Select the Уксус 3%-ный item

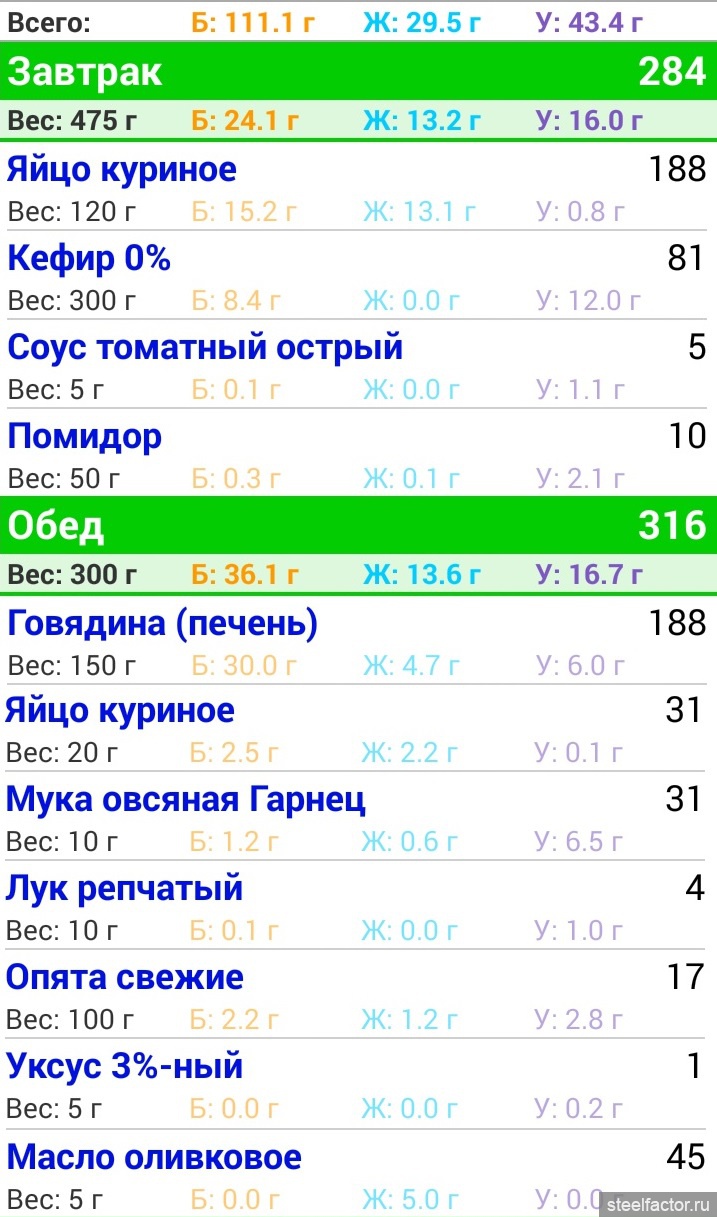point(358,1083)
